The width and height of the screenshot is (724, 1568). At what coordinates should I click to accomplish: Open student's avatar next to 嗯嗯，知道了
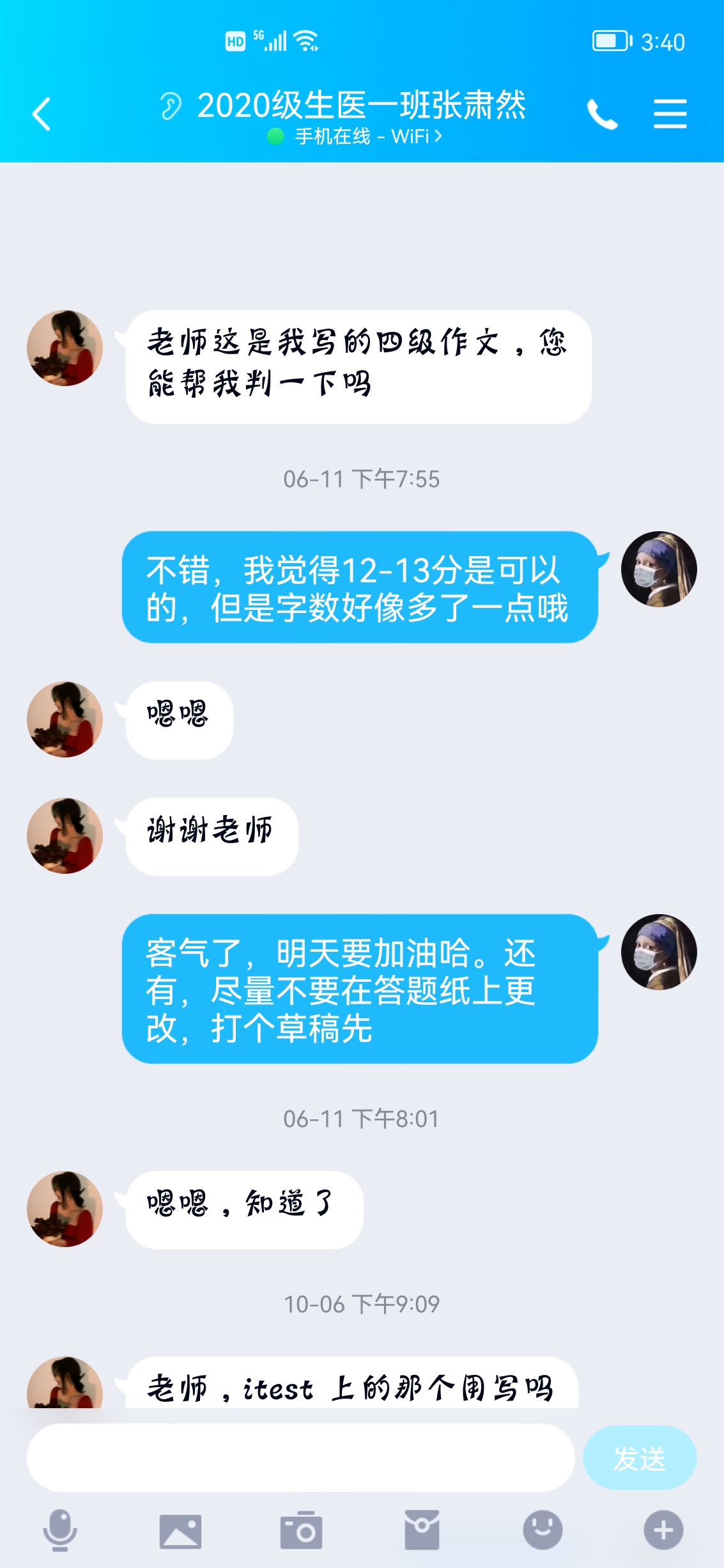65,1209
